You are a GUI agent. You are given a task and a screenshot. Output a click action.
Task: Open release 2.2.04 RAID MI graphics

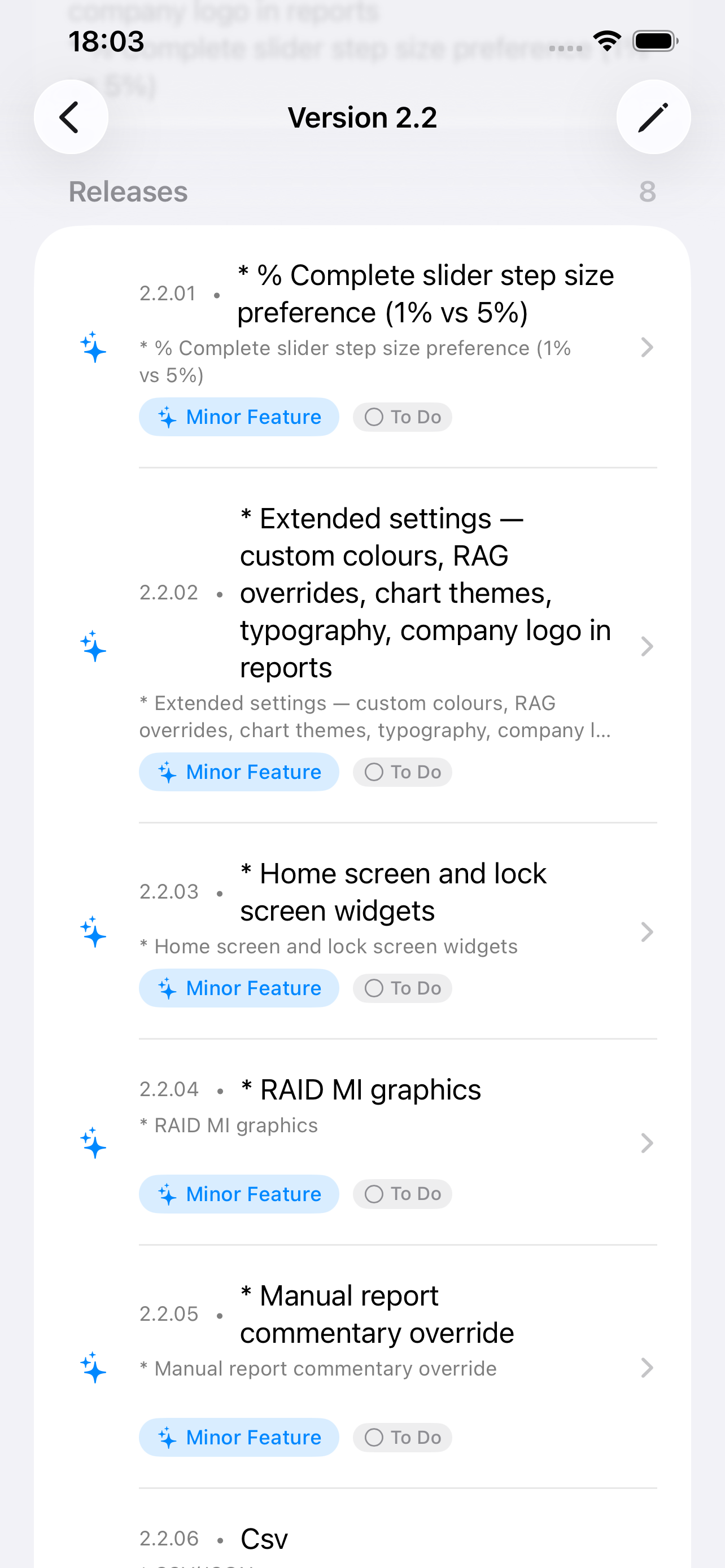[x=363, y=1142]
